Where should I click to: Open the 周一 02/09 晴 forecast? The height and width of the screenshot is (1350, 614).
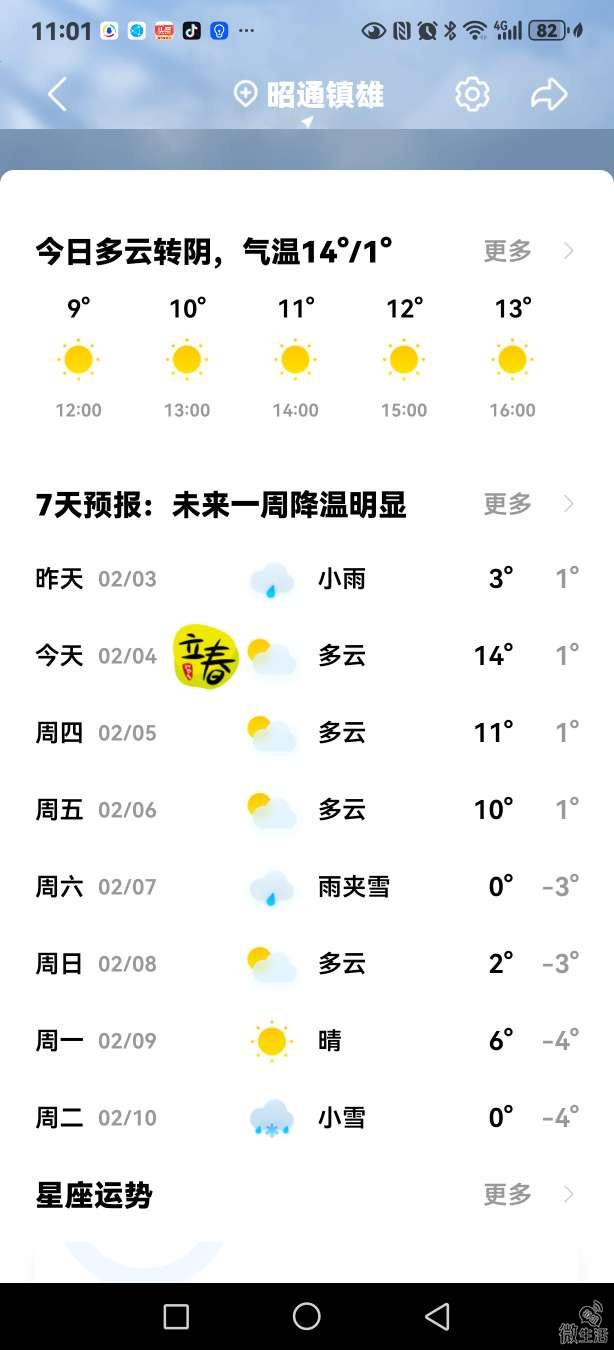coord(307,1041)
